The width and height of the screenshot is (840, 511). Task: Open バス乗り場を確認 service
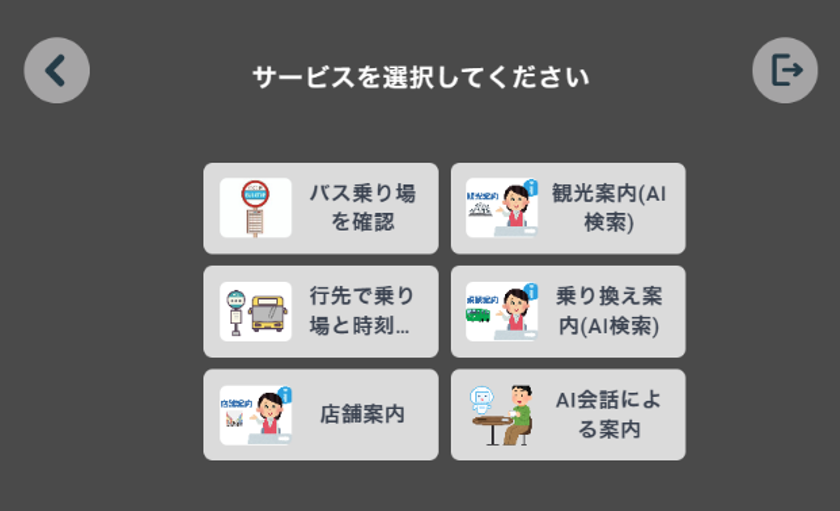[x=320, y=208]
